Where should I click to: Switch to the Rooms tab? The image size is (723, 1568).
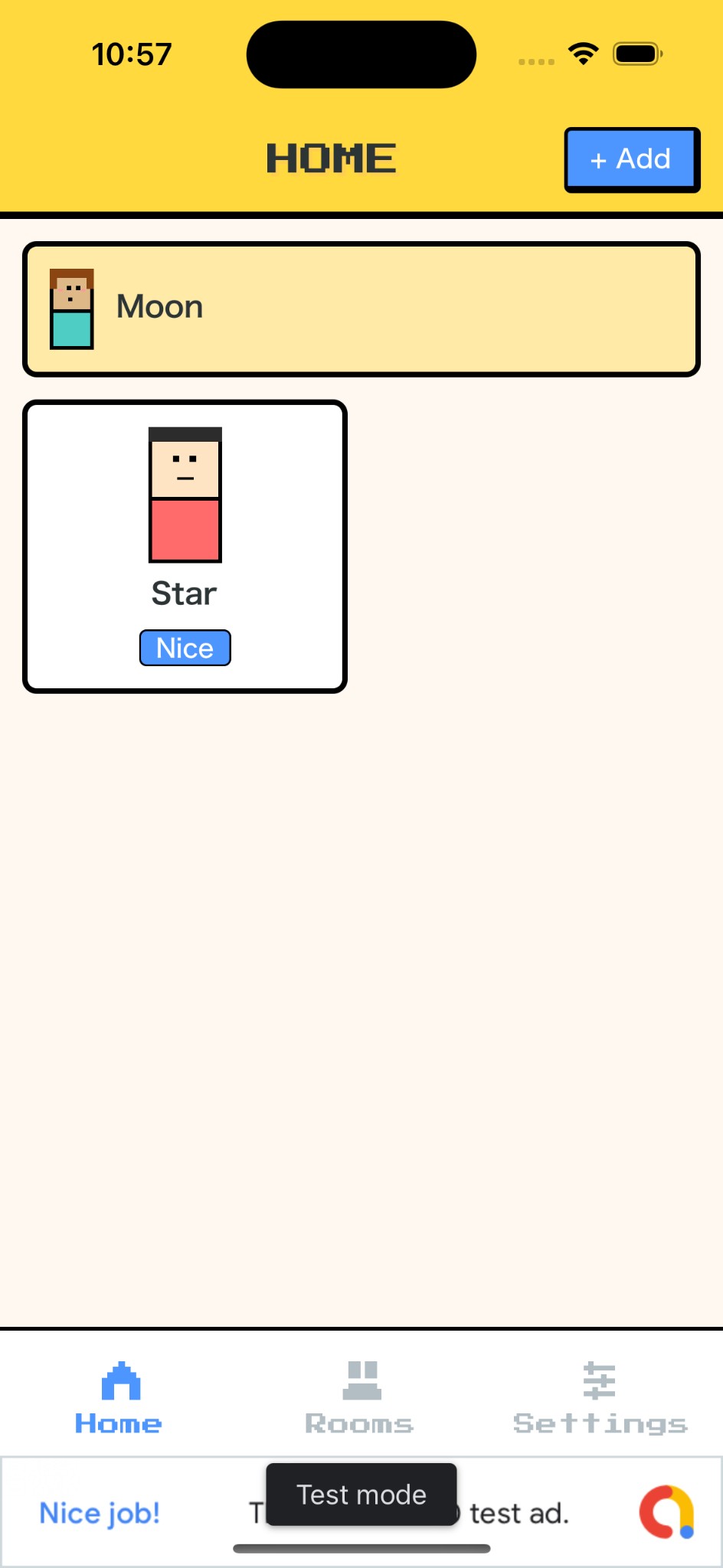point(360,1396)
